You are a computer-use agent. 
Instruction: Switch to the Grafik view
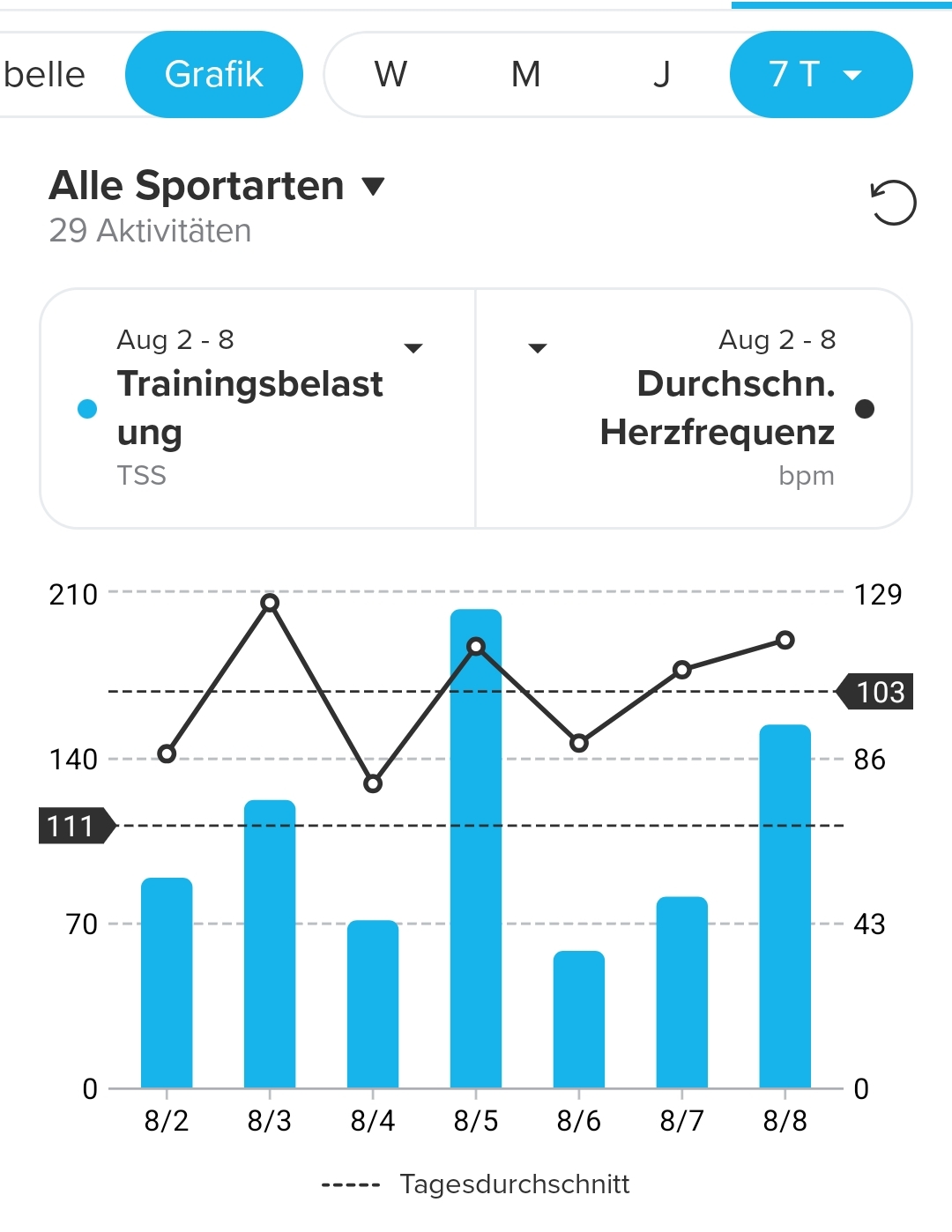pyautogui.click(x=214, y=75)
